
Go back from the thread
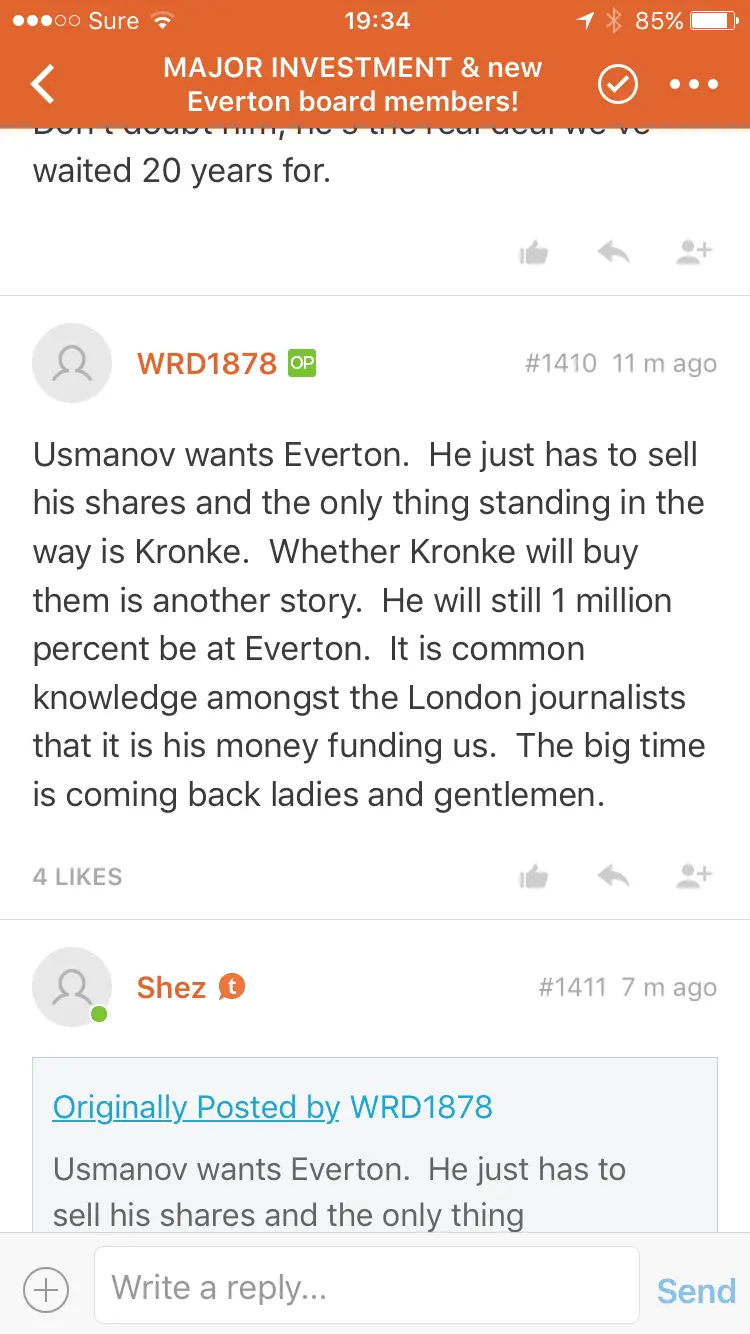click(x=43, y=85)
